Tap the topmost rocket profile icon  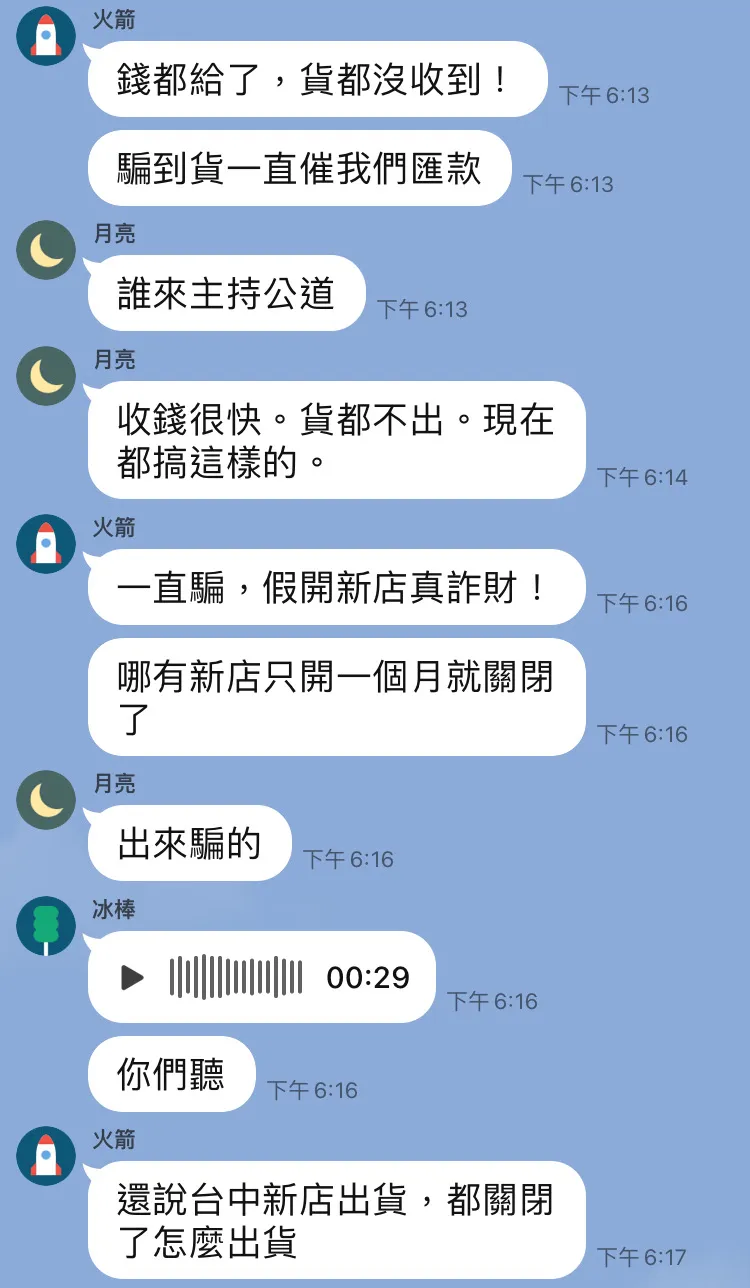click(44, 34)
